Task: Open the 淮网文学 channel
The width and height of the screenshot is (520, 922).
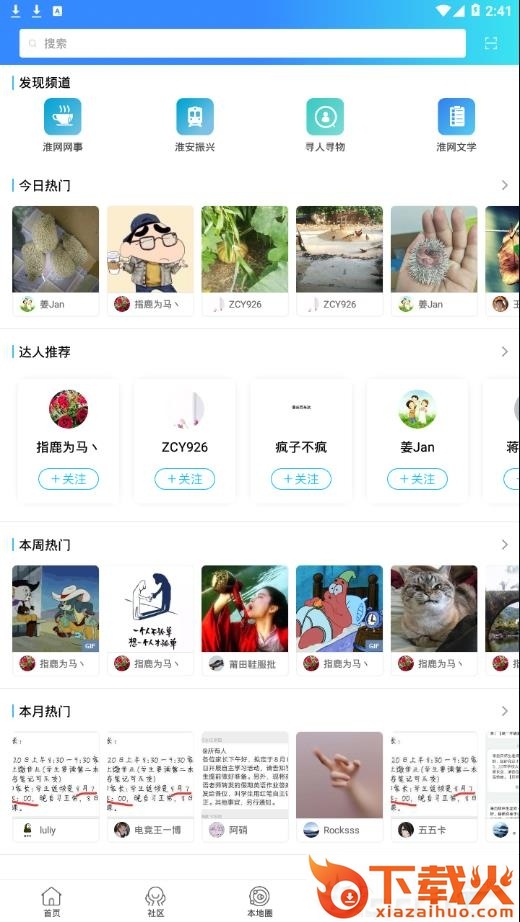Action: 456,125
